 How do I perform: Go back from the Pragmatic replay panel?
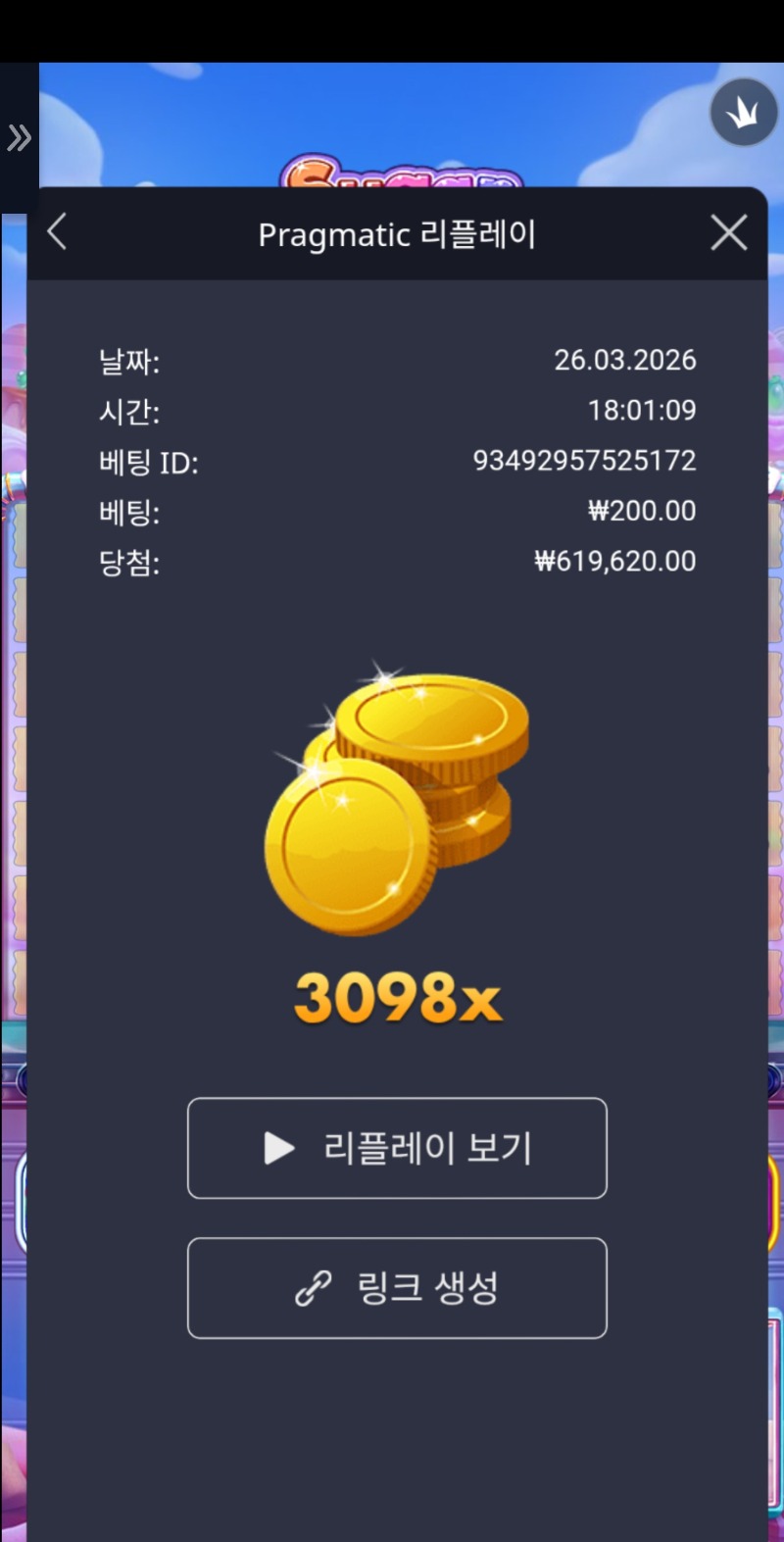coord(57,233)
